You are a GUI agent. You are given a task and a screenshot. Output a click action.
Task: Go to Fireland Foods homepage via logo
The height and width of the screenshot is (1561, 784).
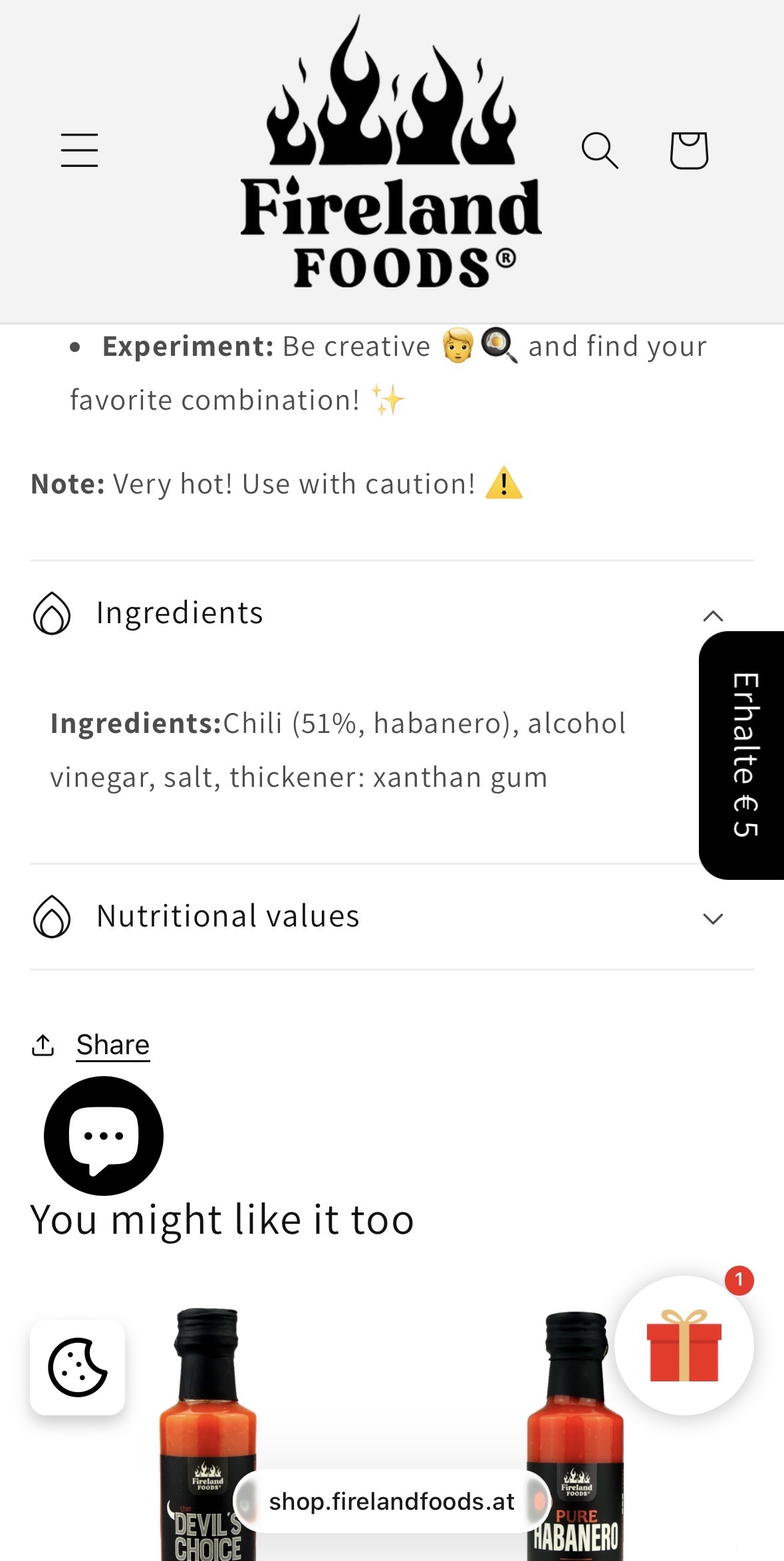tap(391, 152)
